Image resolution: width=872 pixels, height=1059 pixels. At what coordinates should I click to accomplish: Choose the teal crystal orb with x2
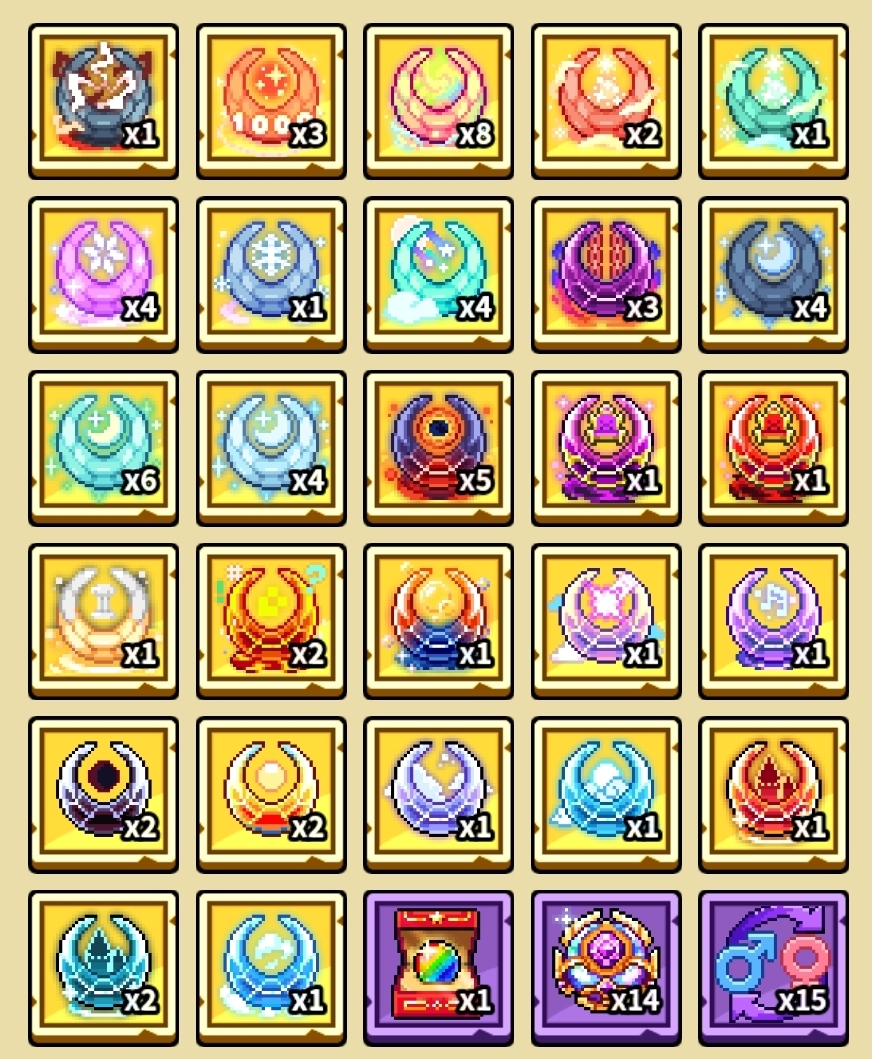click(103, 967)
